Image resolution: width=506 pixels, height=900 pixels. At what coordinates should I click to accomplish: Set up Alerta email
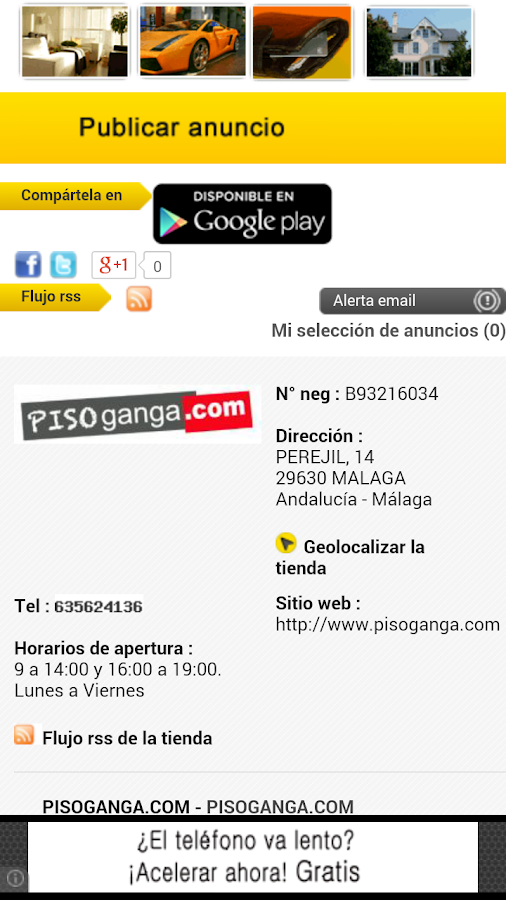tap(412, 301)
